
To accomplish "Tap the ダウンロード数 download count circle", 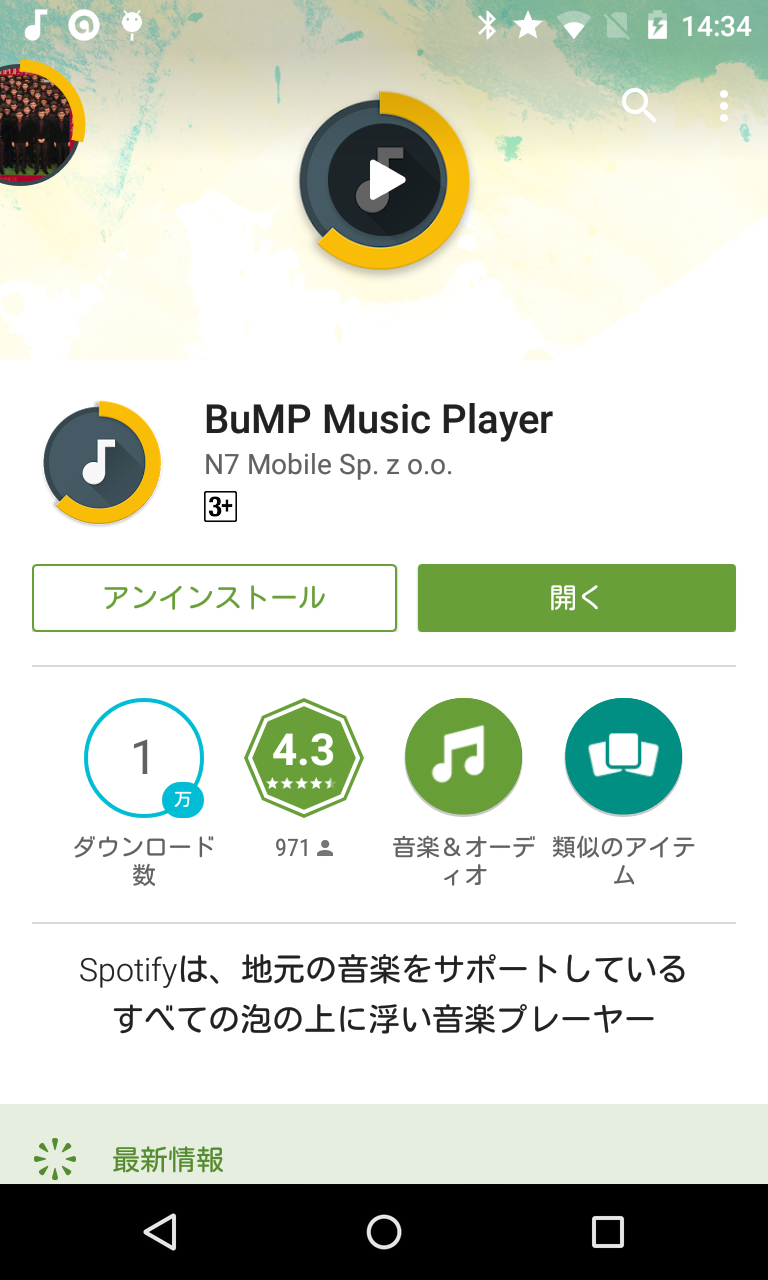I will [x=144, y=758].
